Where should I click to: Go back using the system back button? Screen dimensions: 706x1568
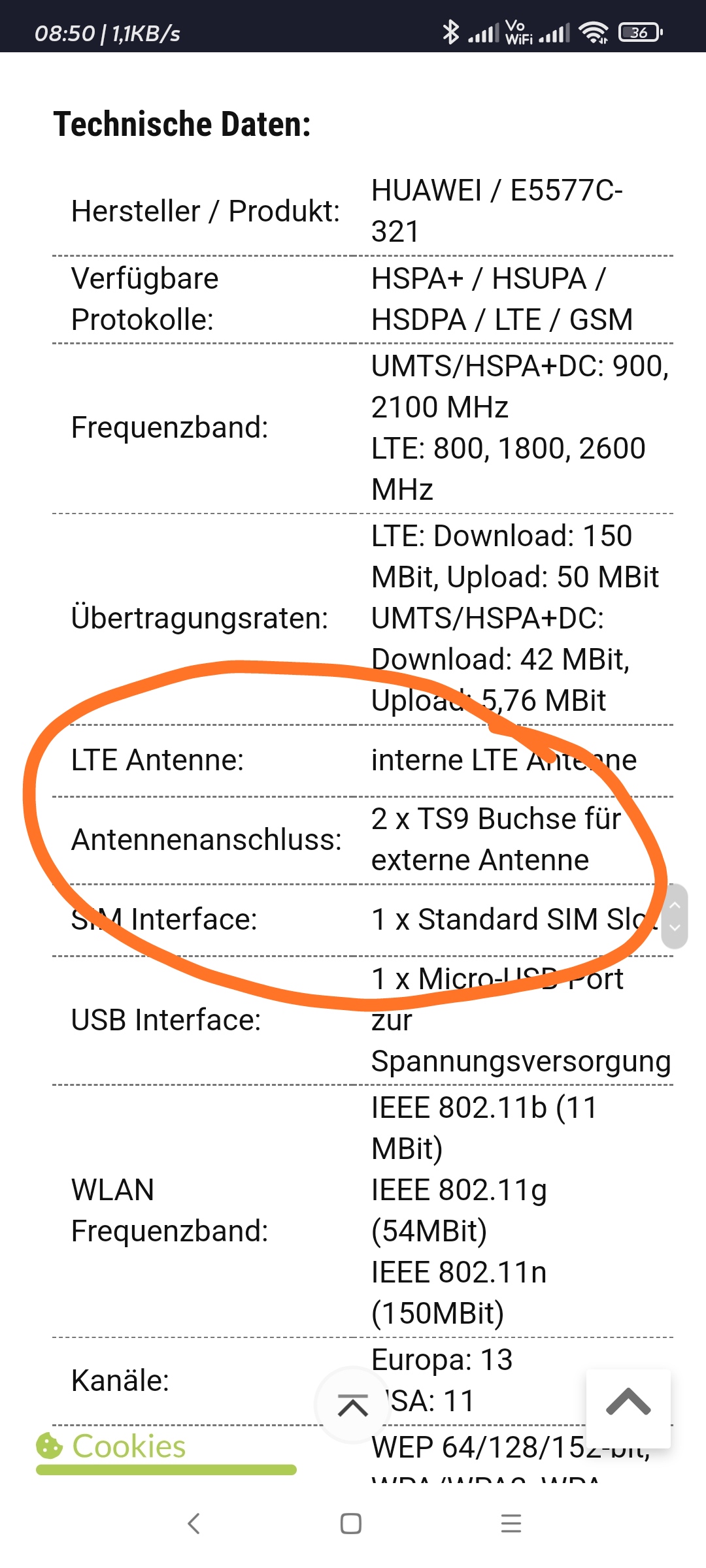(193, 1524)
